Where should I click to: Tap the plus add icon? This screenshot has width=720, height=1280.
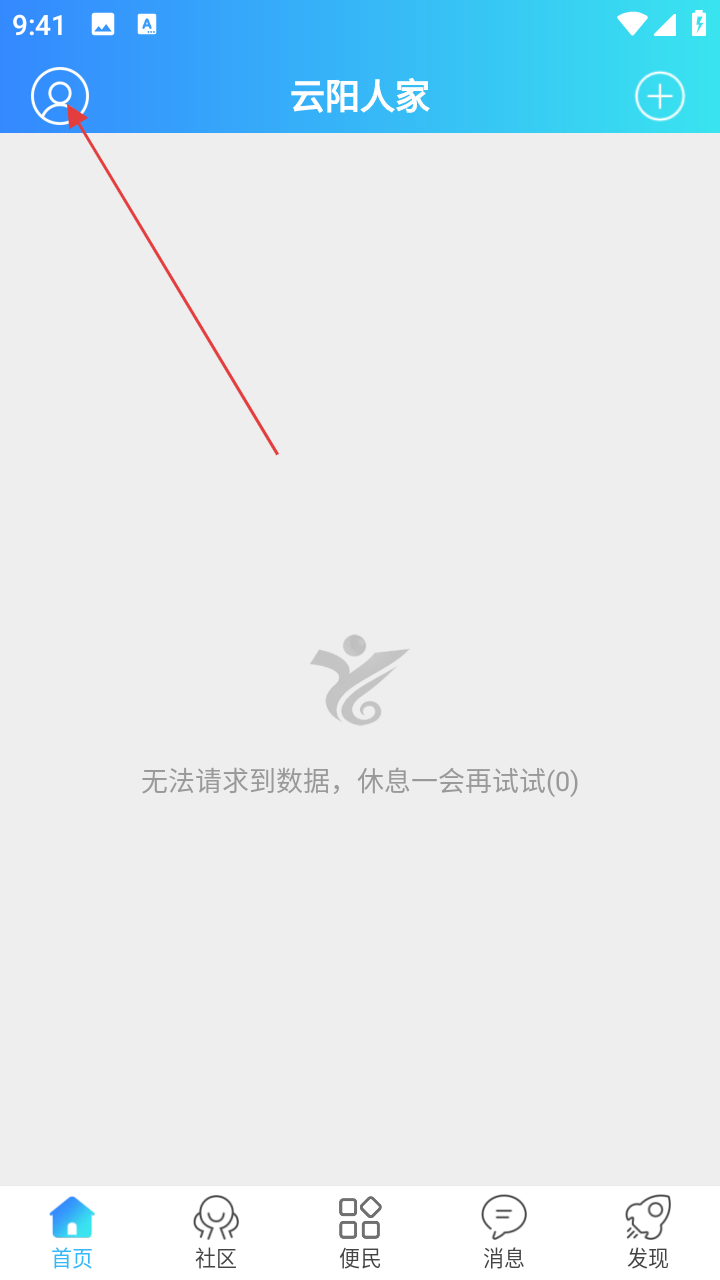[x=660, y=97]
